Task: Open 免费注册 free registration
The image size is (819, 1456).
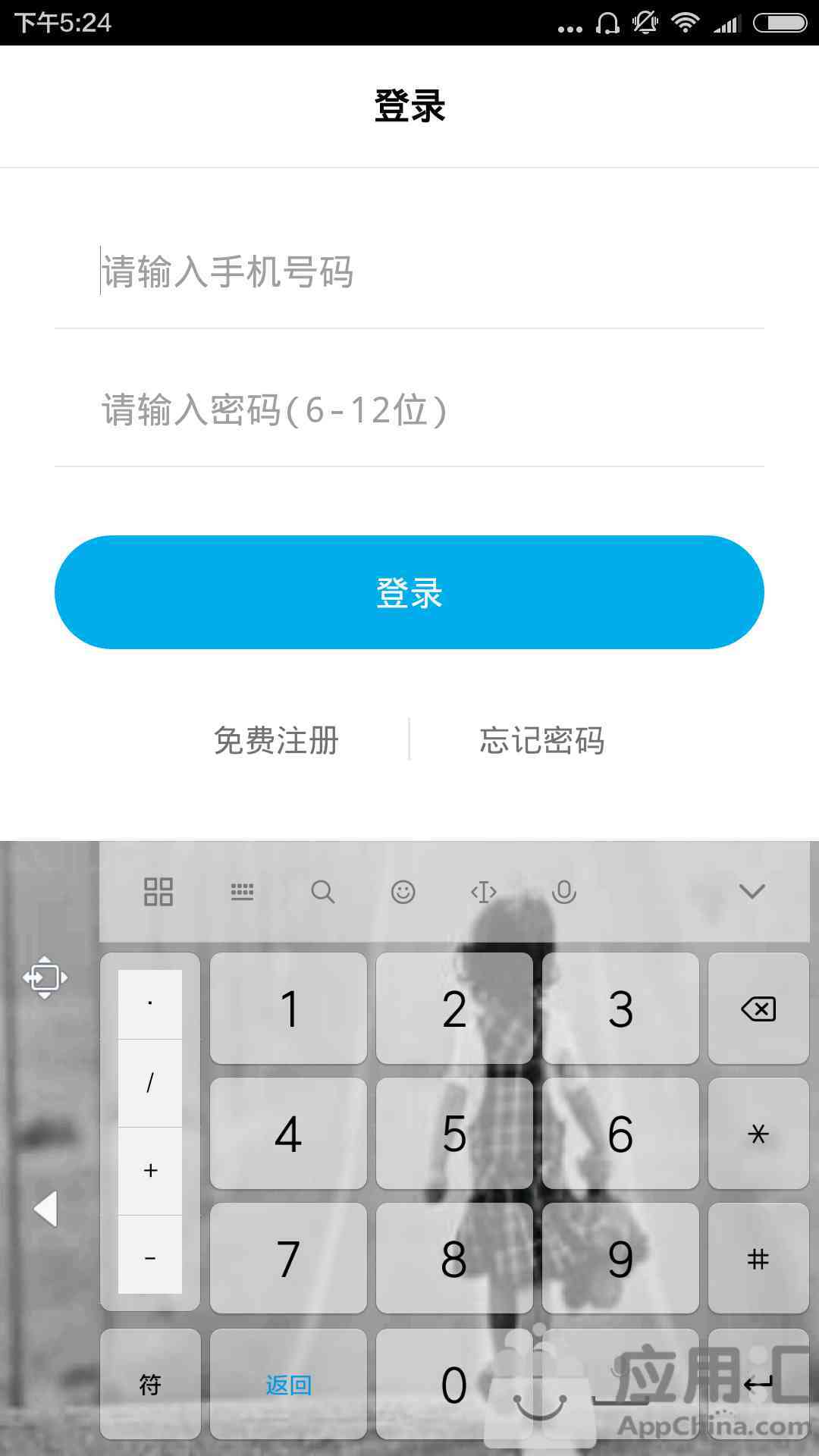Action: point(276,740)
